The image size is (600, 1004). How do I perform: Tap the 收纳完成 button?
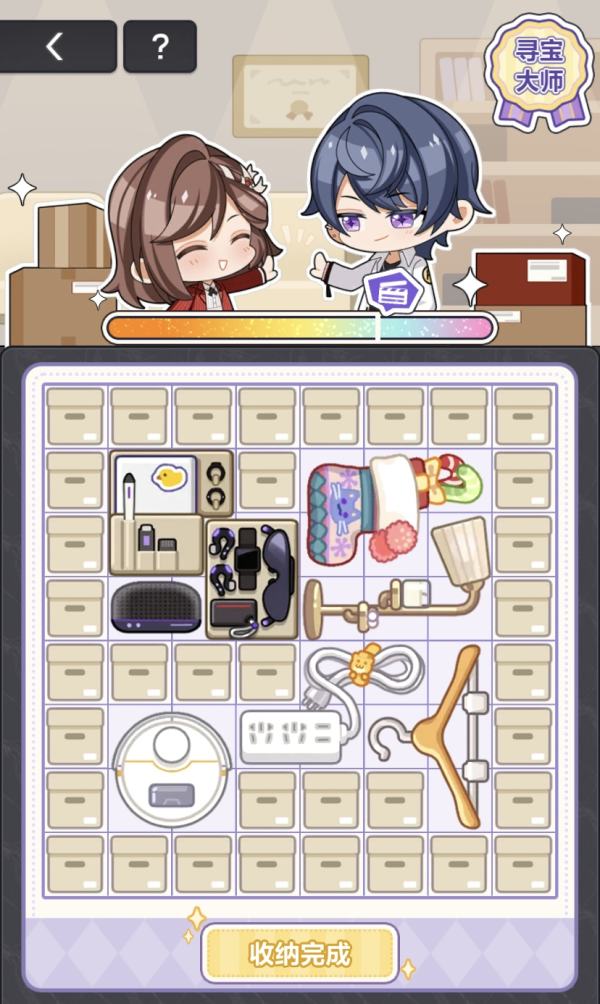pyautogui.click(x=300, y=953)
